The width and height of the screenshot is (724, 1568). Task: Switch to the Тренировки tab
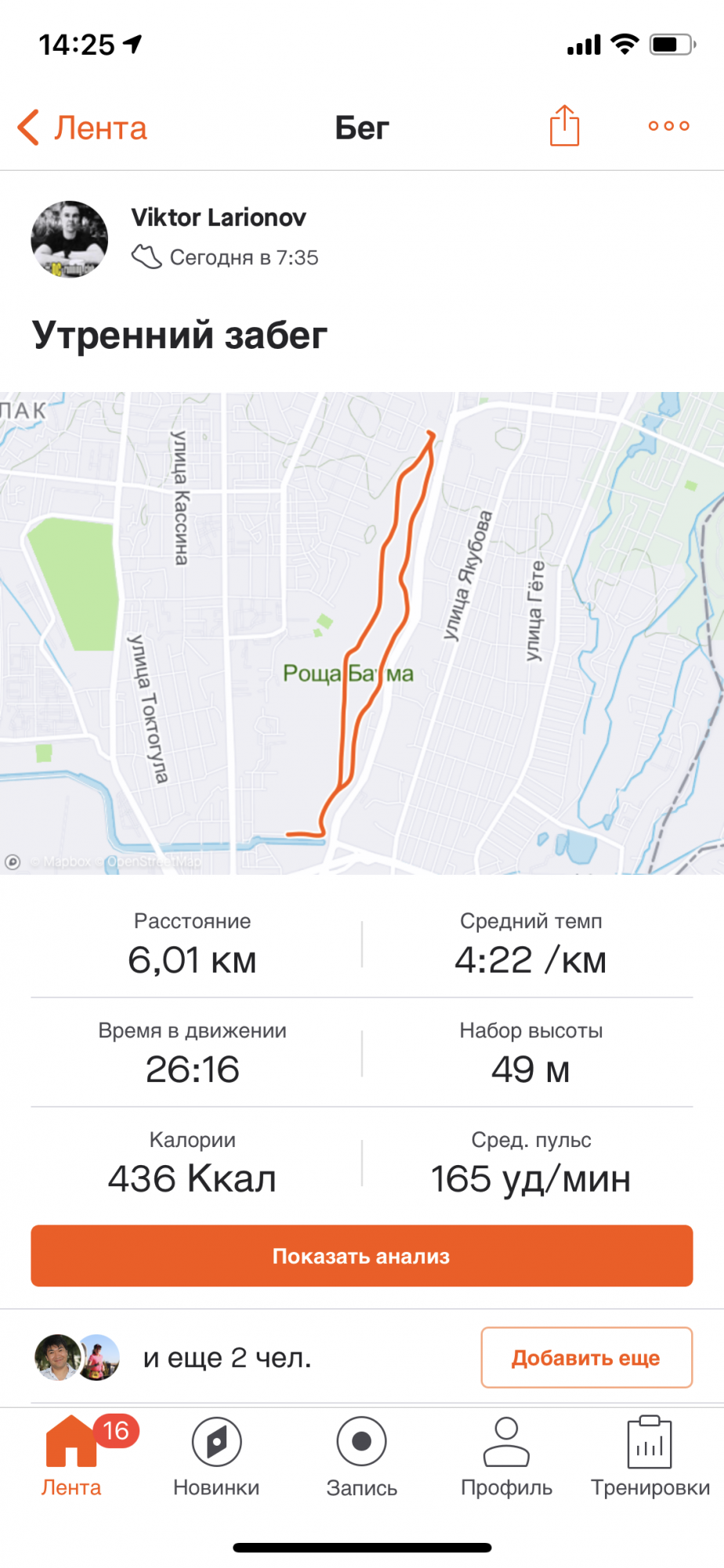click(x=650, y=1456)
